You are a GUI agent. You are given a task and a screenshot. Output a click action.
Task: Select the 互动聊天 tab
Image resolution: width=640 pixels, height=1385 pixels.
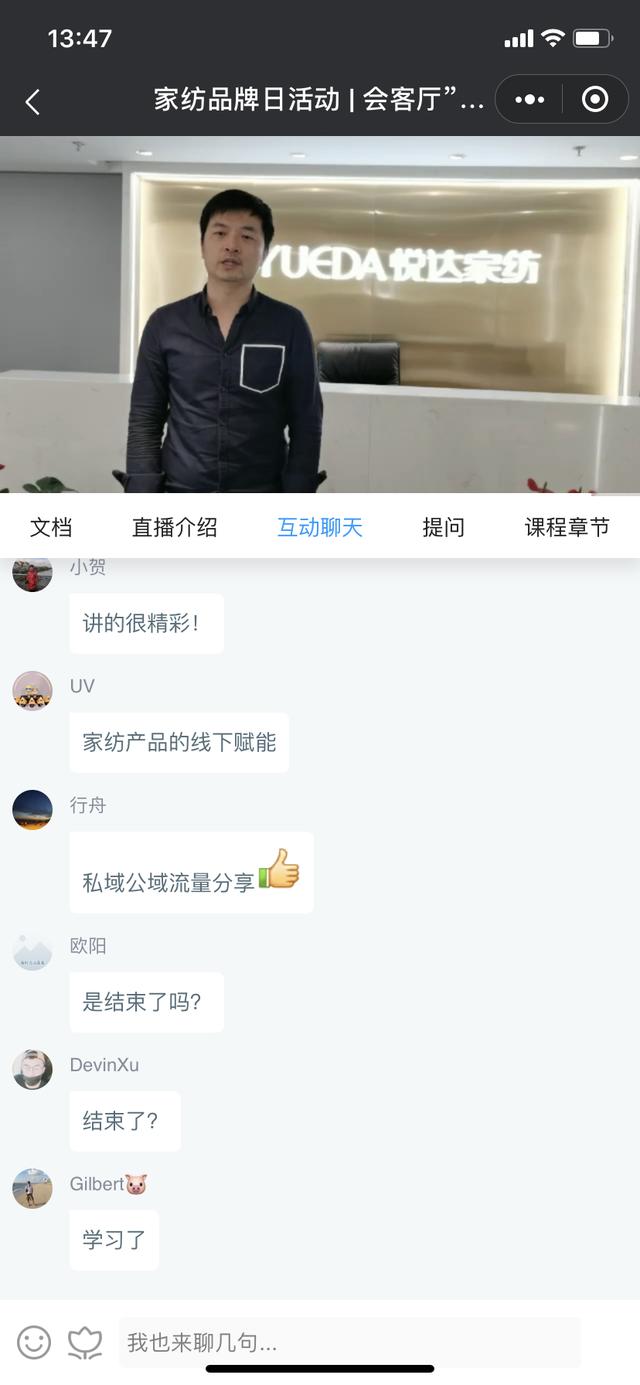click(319, 528)
